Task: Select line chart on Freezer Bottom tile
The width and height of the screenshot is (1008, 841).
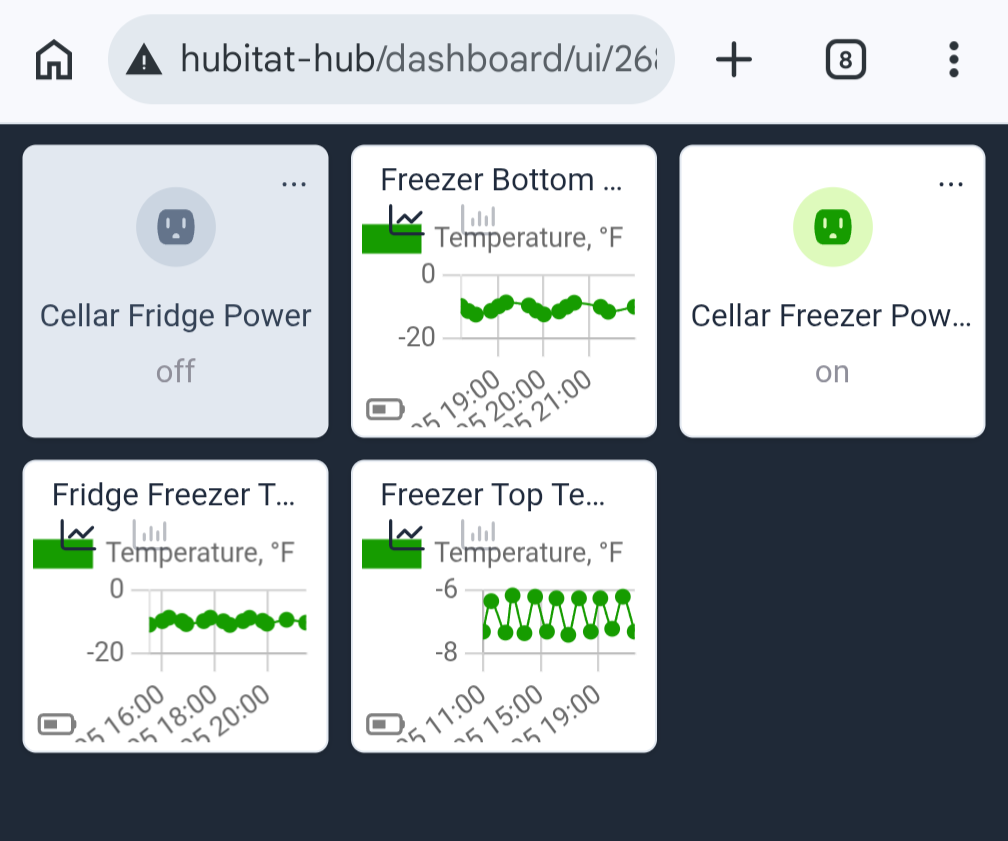Action: [x=406, y=219]
